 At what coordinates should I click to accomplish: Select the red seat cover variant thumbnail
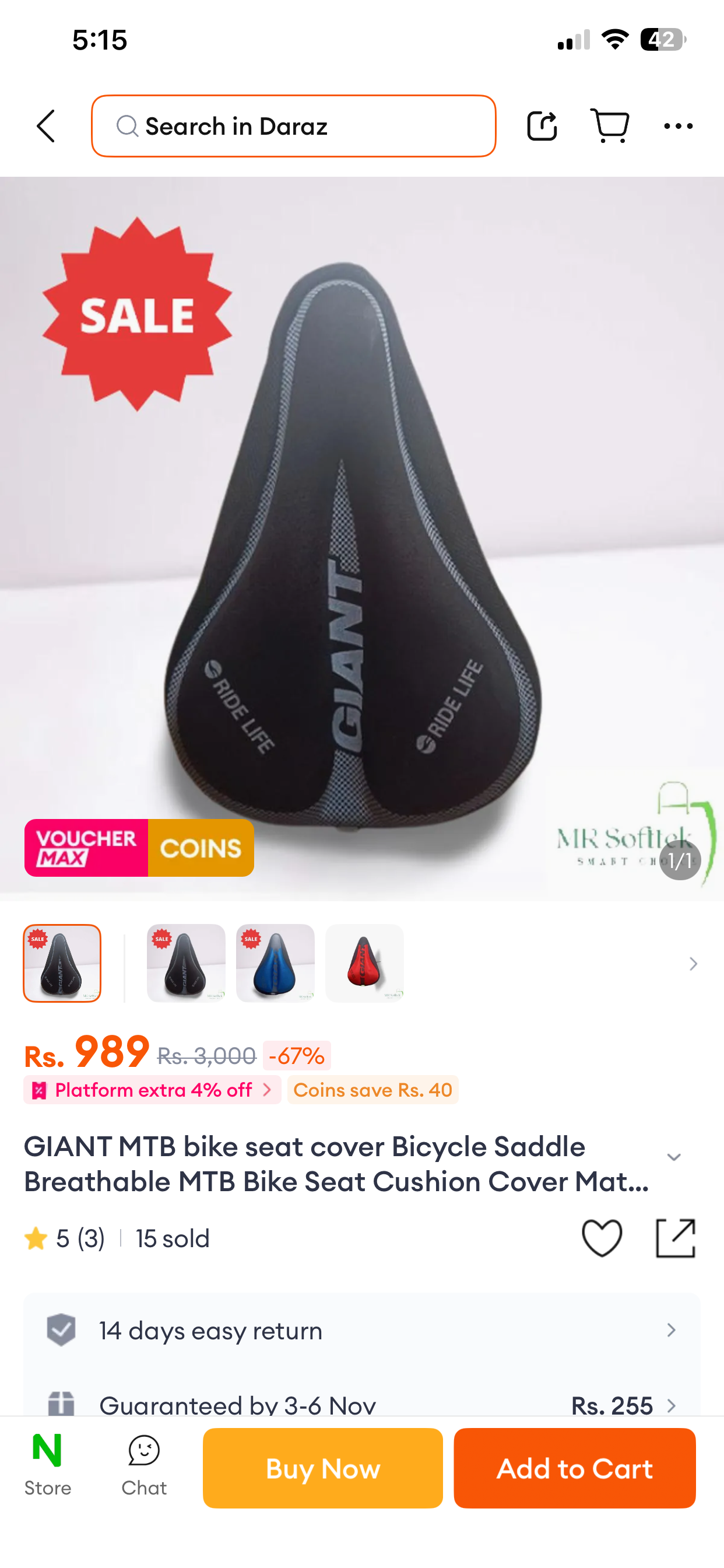point(364,963)
